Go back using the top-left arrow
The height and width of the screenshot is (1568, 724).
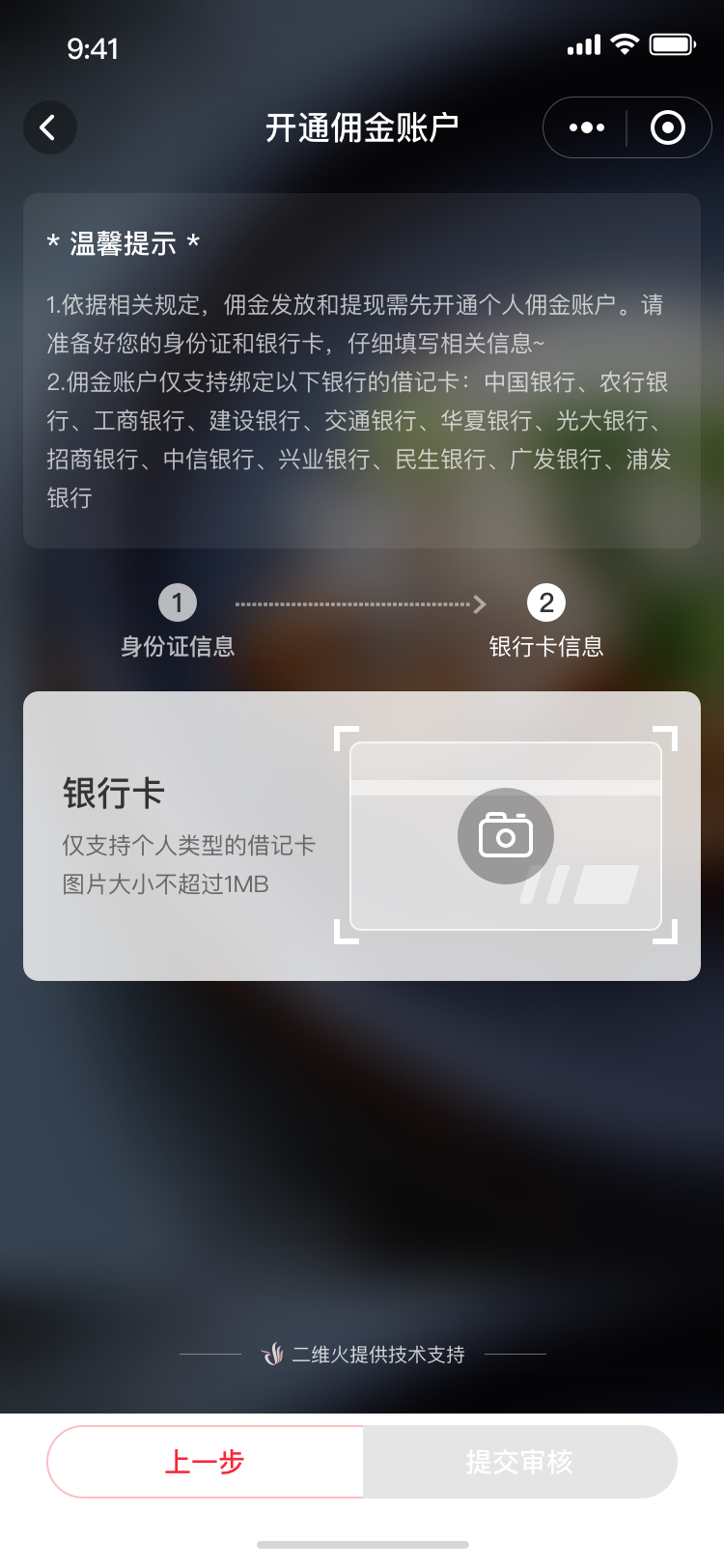[x=49, y=127]
